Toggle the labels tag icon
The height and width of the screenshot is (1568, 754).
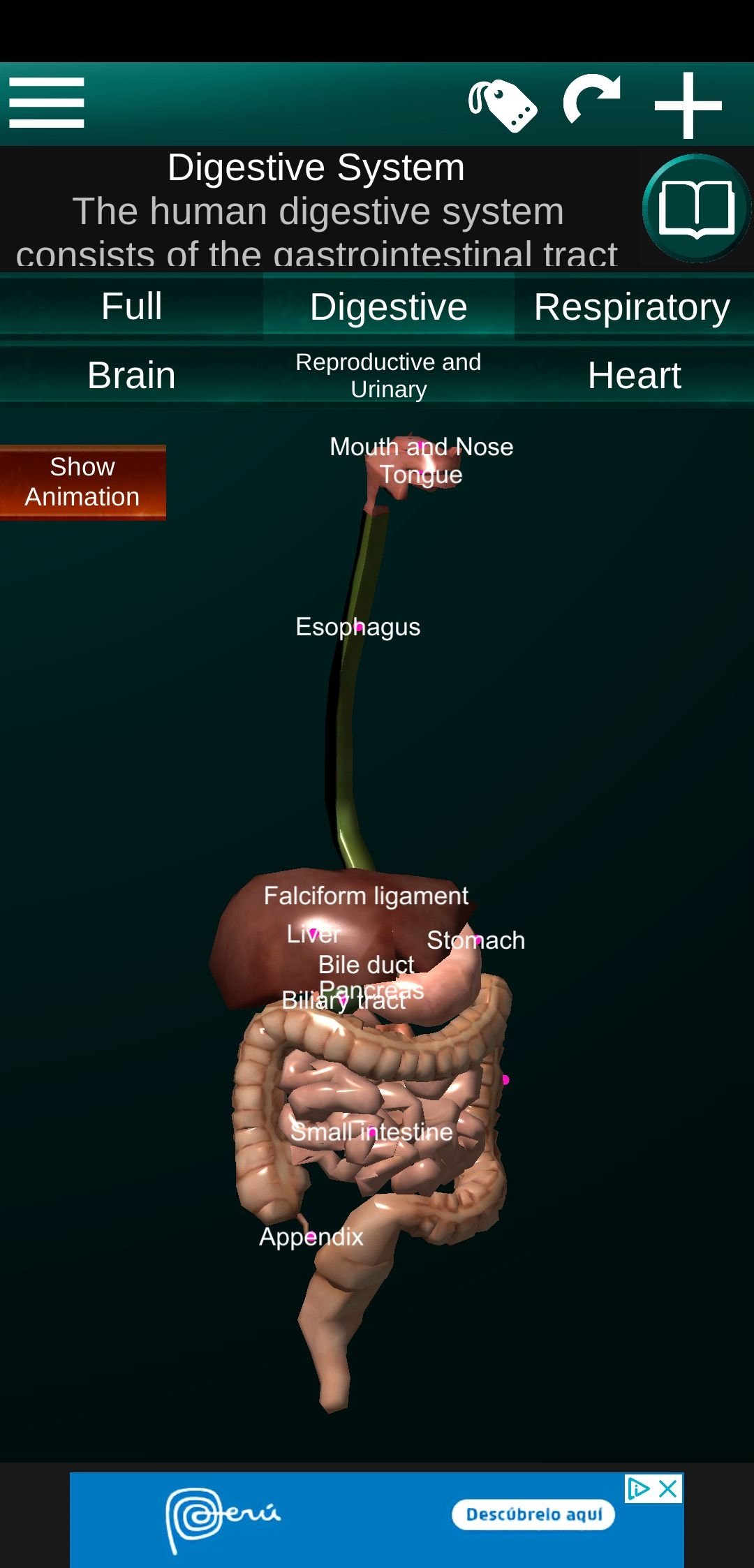click(x=503, y=105)
